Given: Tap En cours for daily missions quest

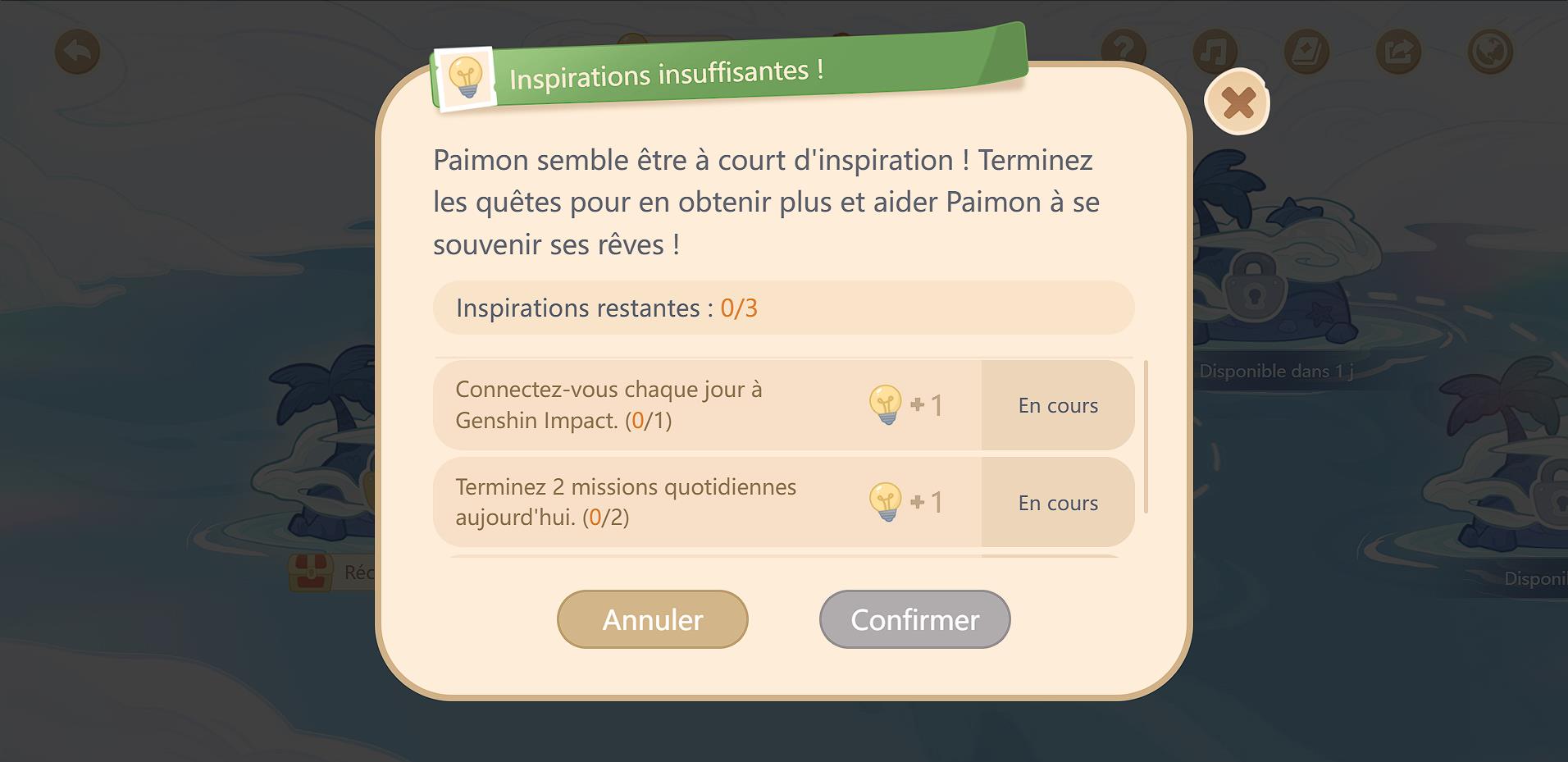Looking at the screenshot, I should (1058, 503).
